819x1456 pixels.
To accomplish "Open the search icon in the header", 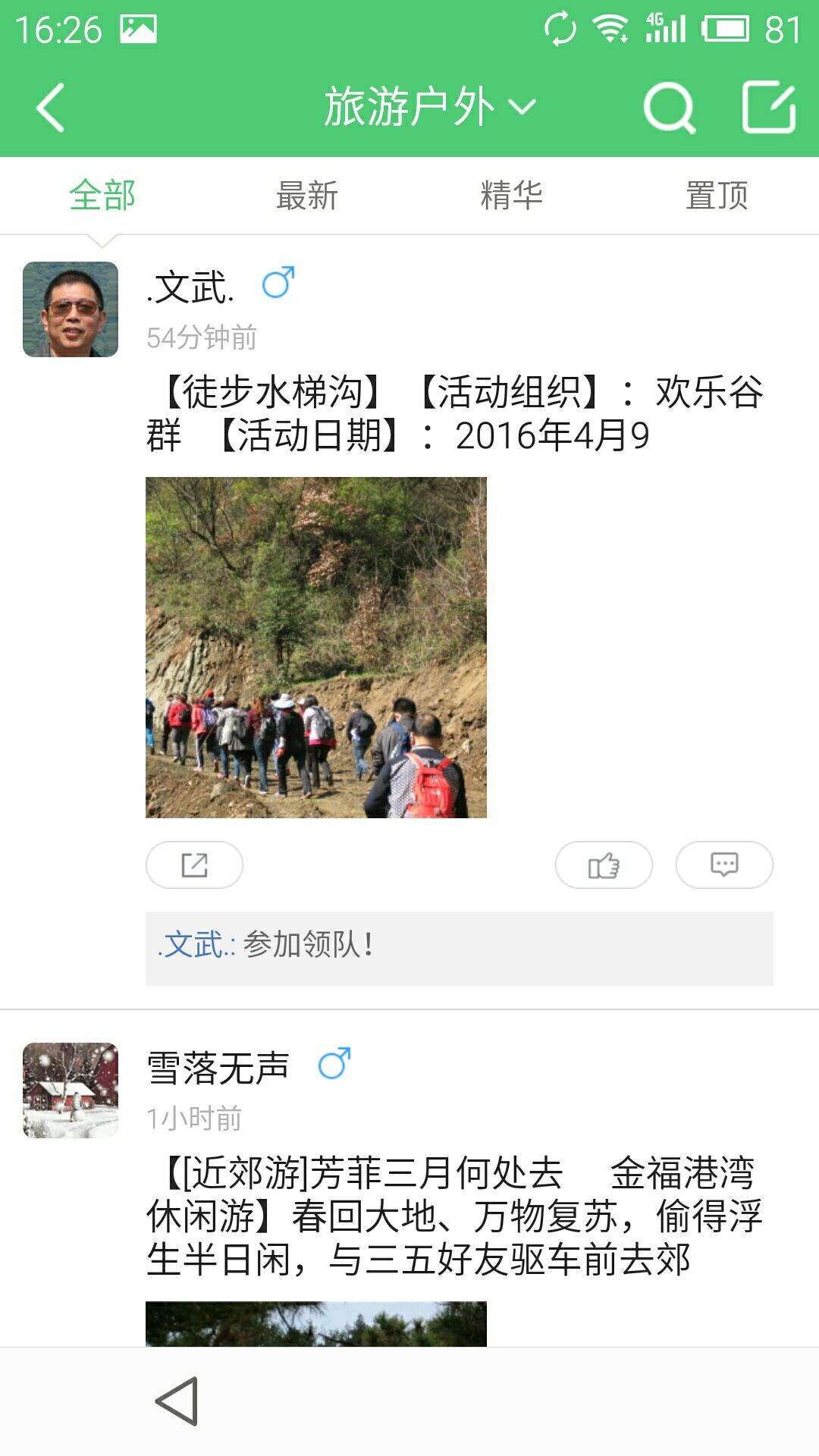I will [x=669, y=107].
